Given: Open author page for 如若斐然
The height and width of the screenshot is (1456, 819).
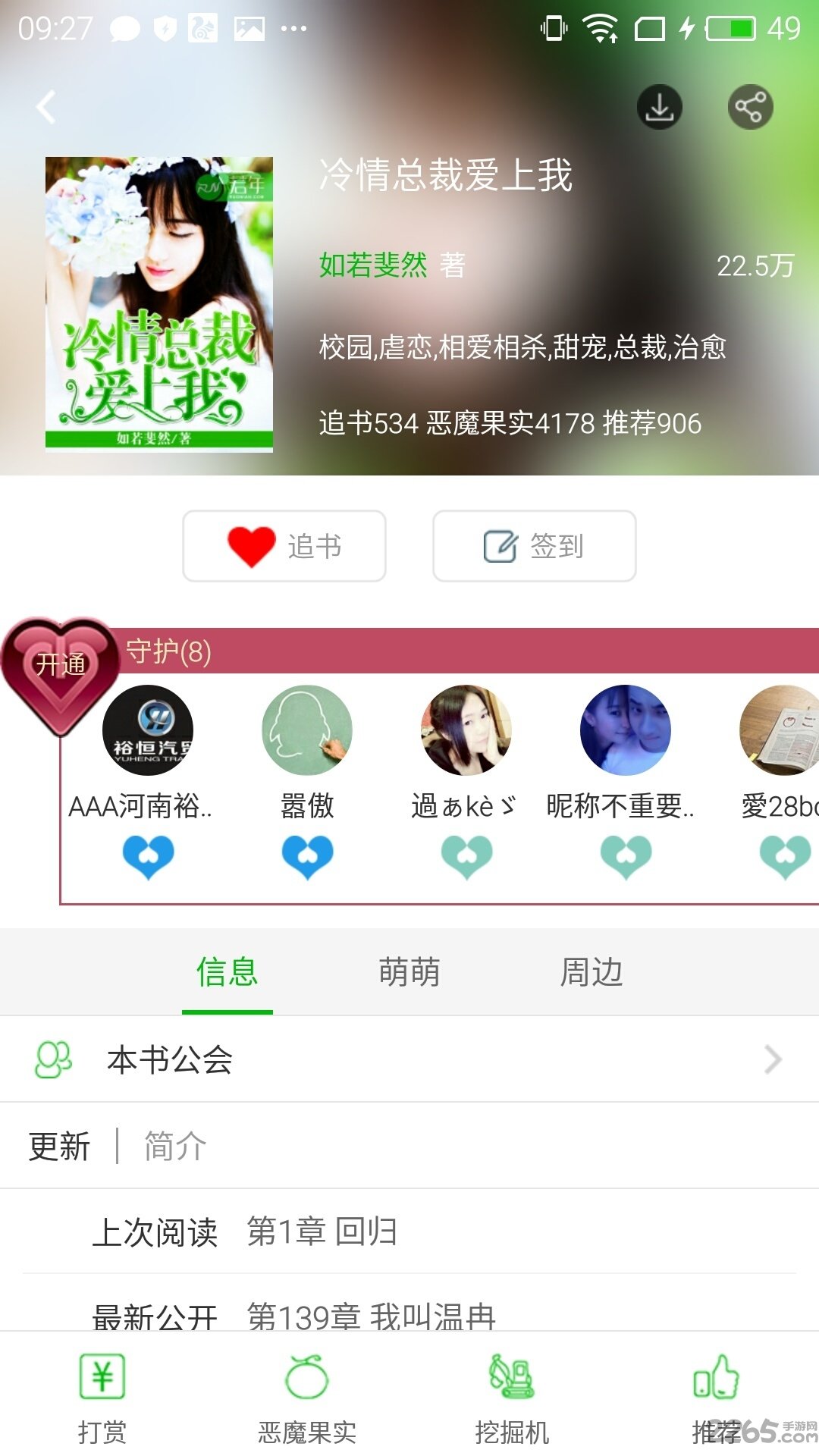Looking at the screenshot, I should point(372,267).
